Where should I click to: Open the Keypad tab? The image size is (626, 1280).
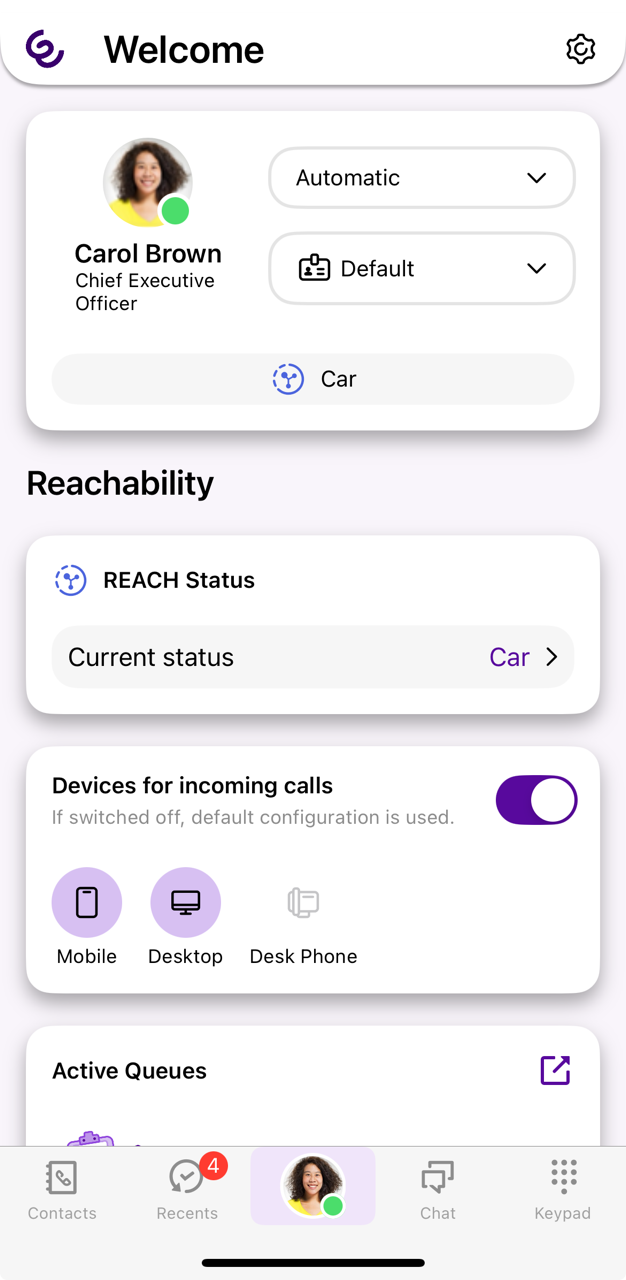(563, 1190)
